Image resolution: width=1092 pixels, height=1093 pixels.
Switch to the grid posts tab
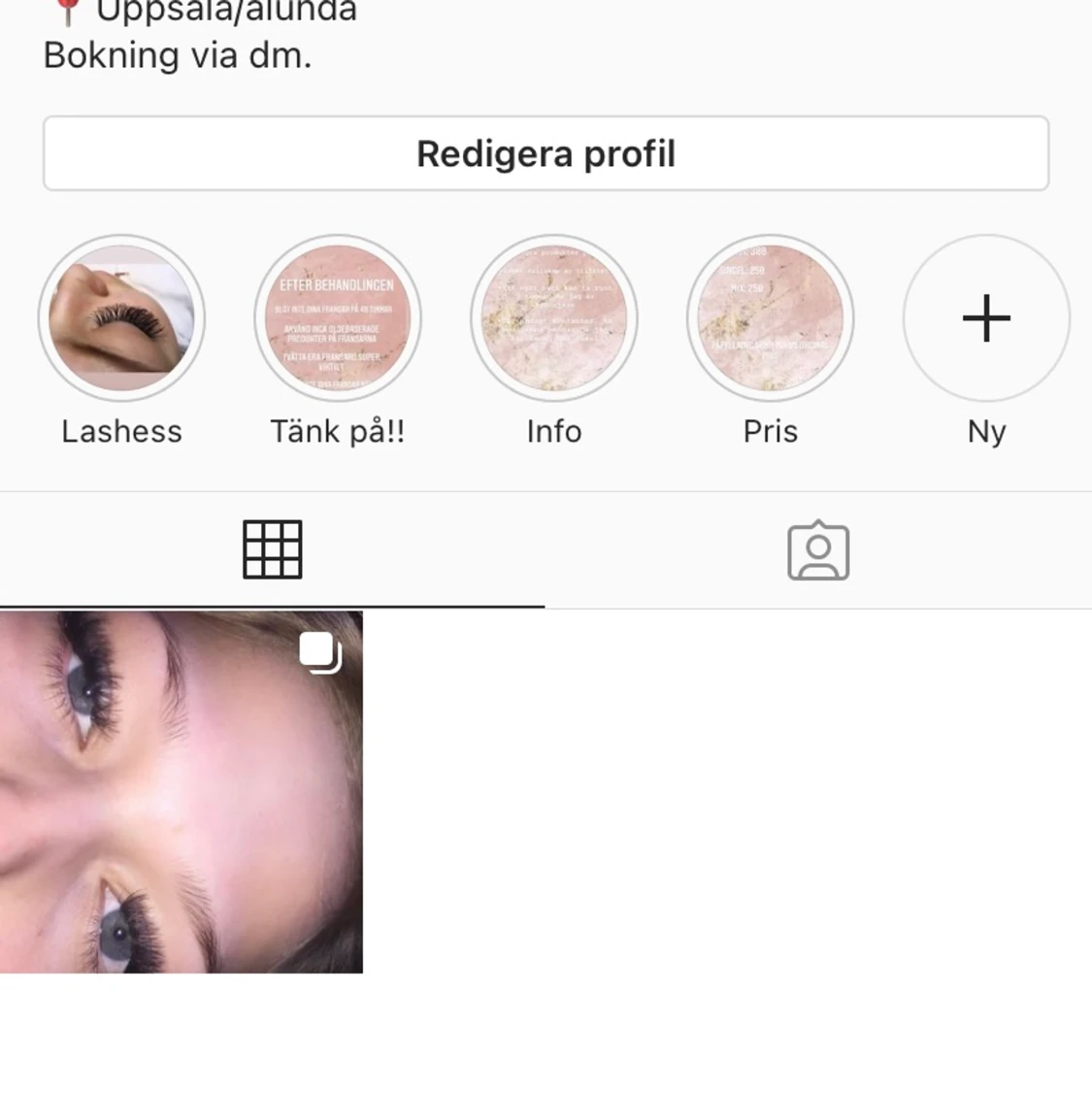[x=273, y=550]
